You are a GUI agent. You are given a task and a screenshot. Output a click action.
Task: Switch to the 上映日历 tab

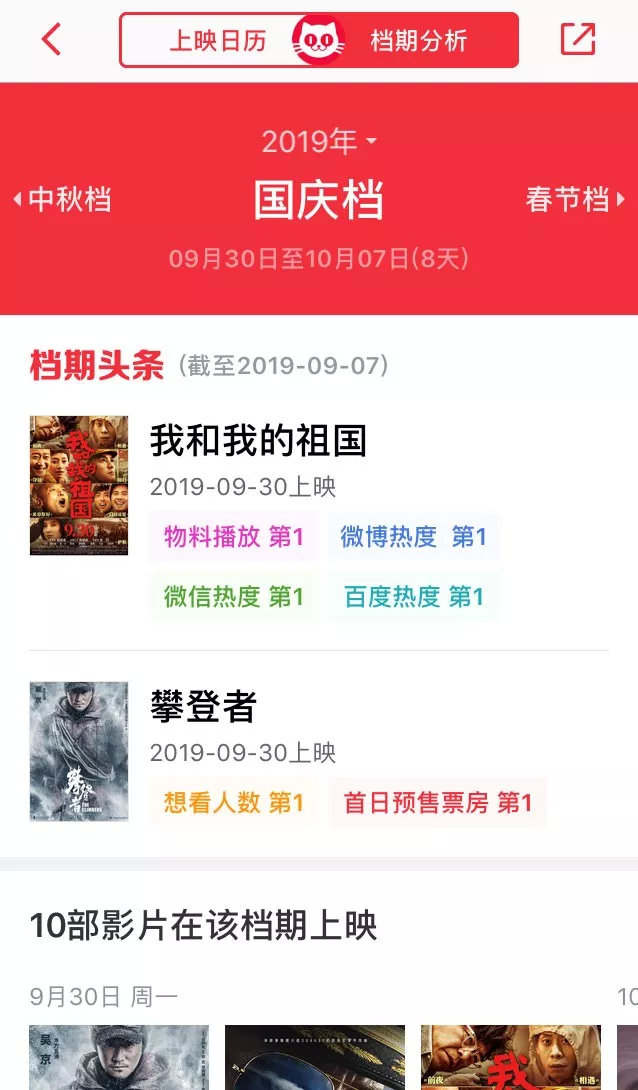217,41
